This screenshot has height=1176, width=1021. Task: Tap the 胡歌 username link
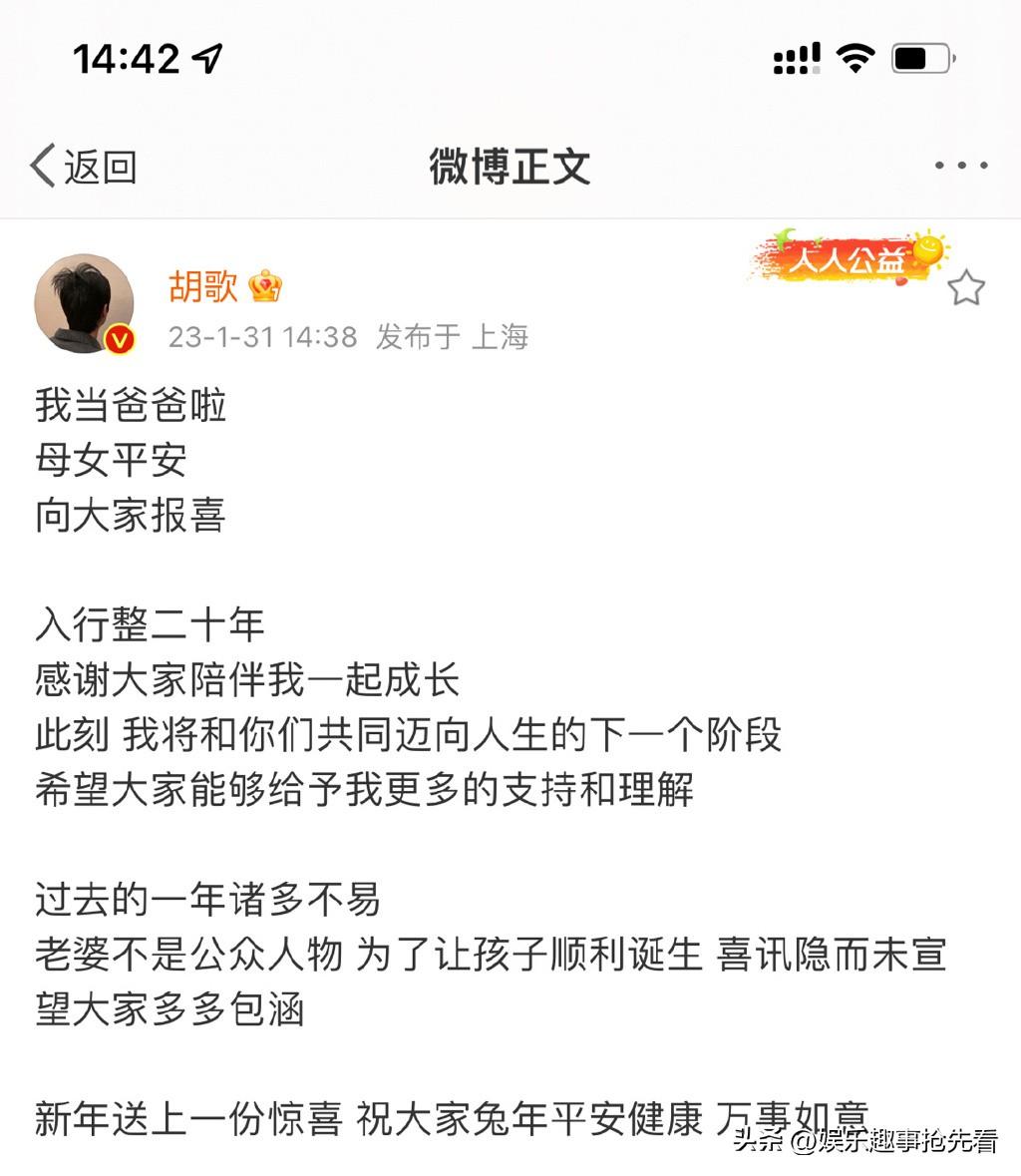(x=203, y=287)
